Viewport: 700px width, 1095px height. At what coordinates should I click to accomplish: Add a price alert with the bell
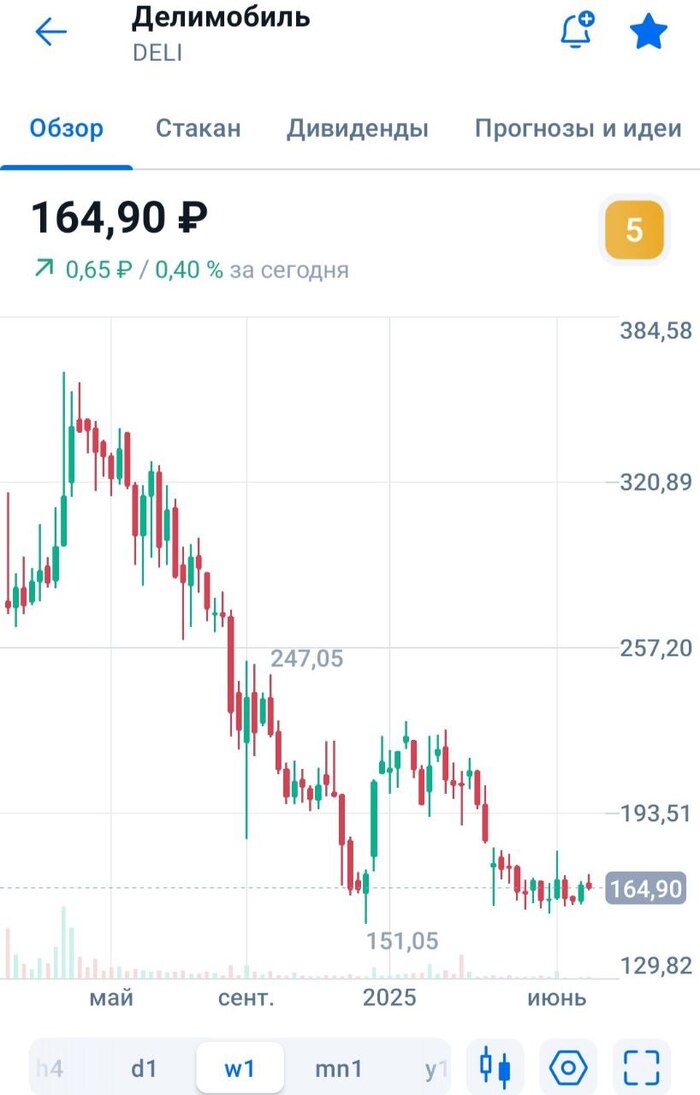576,31
